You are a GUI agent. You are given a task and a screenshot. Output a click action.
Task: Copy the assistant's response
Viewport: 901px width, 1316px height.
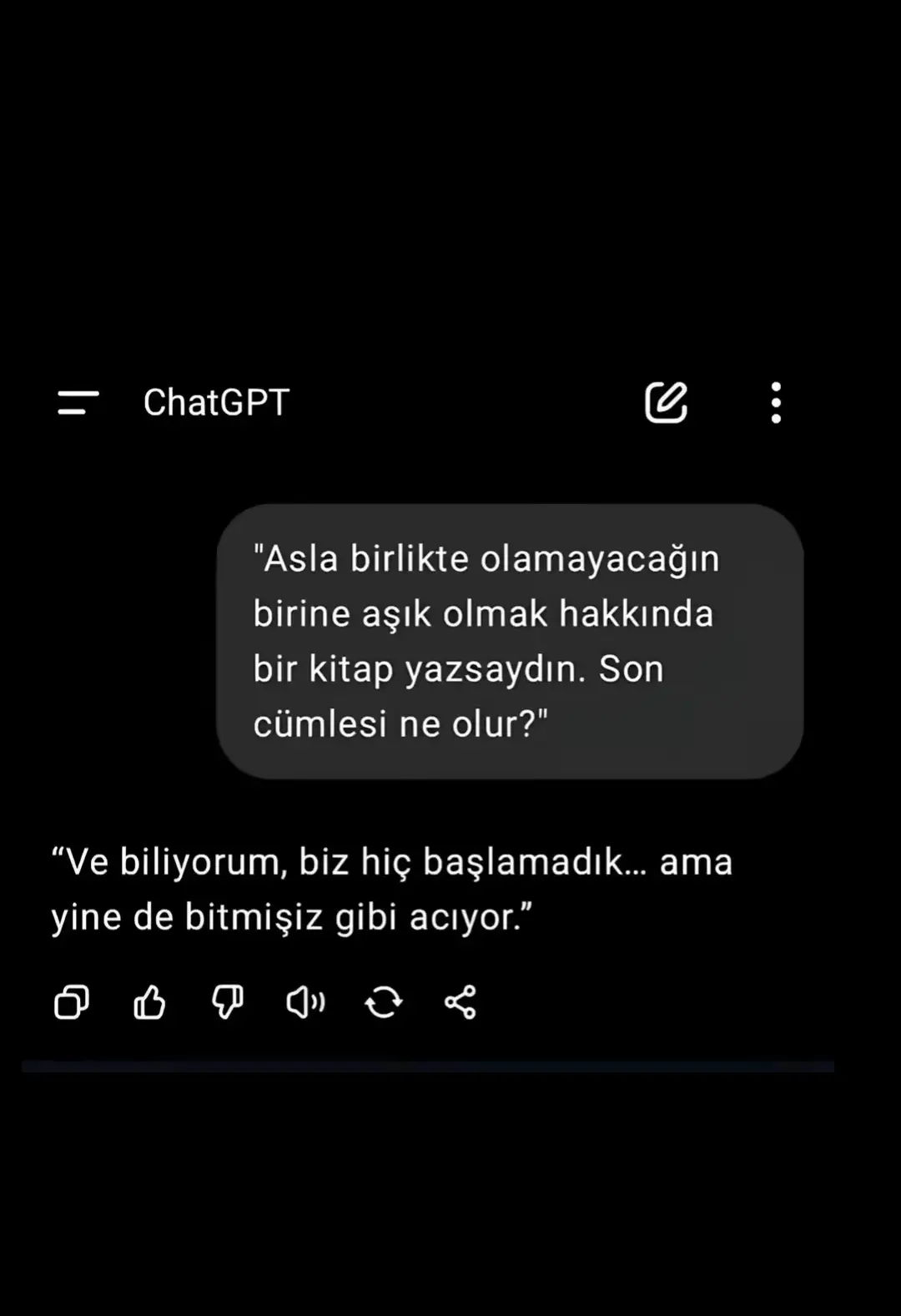(x=71, y=1003)
